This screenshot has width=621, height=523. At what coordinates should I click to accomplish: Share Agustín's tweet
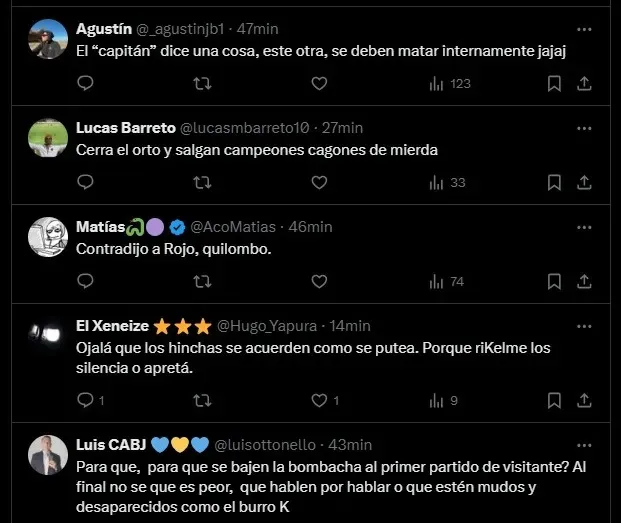(x=585, y=84)
